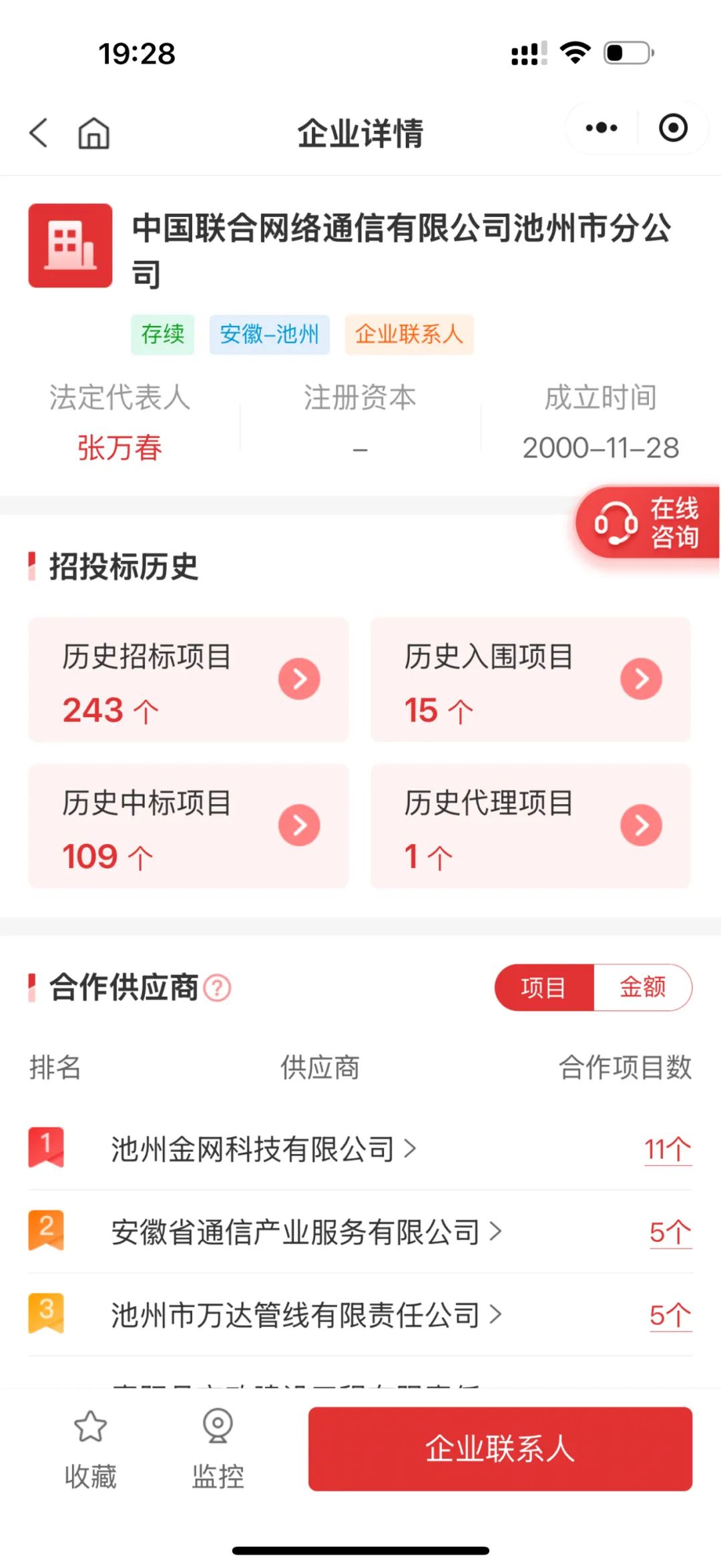
Task: Go back using the top-left arrow
Action: 39,132
